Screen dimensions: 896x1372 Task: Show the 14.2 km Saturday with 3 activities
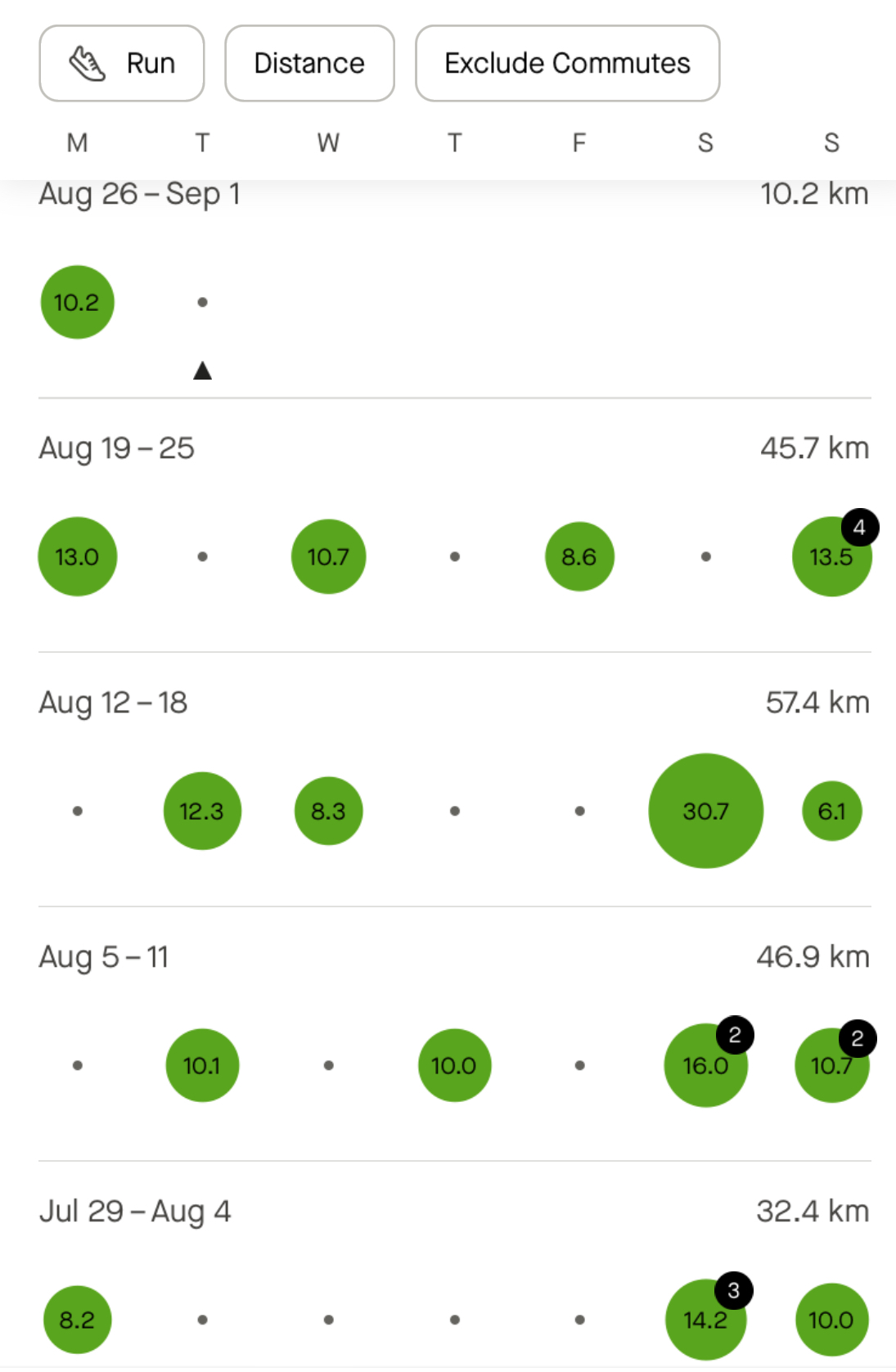(x=705, y=1320)
